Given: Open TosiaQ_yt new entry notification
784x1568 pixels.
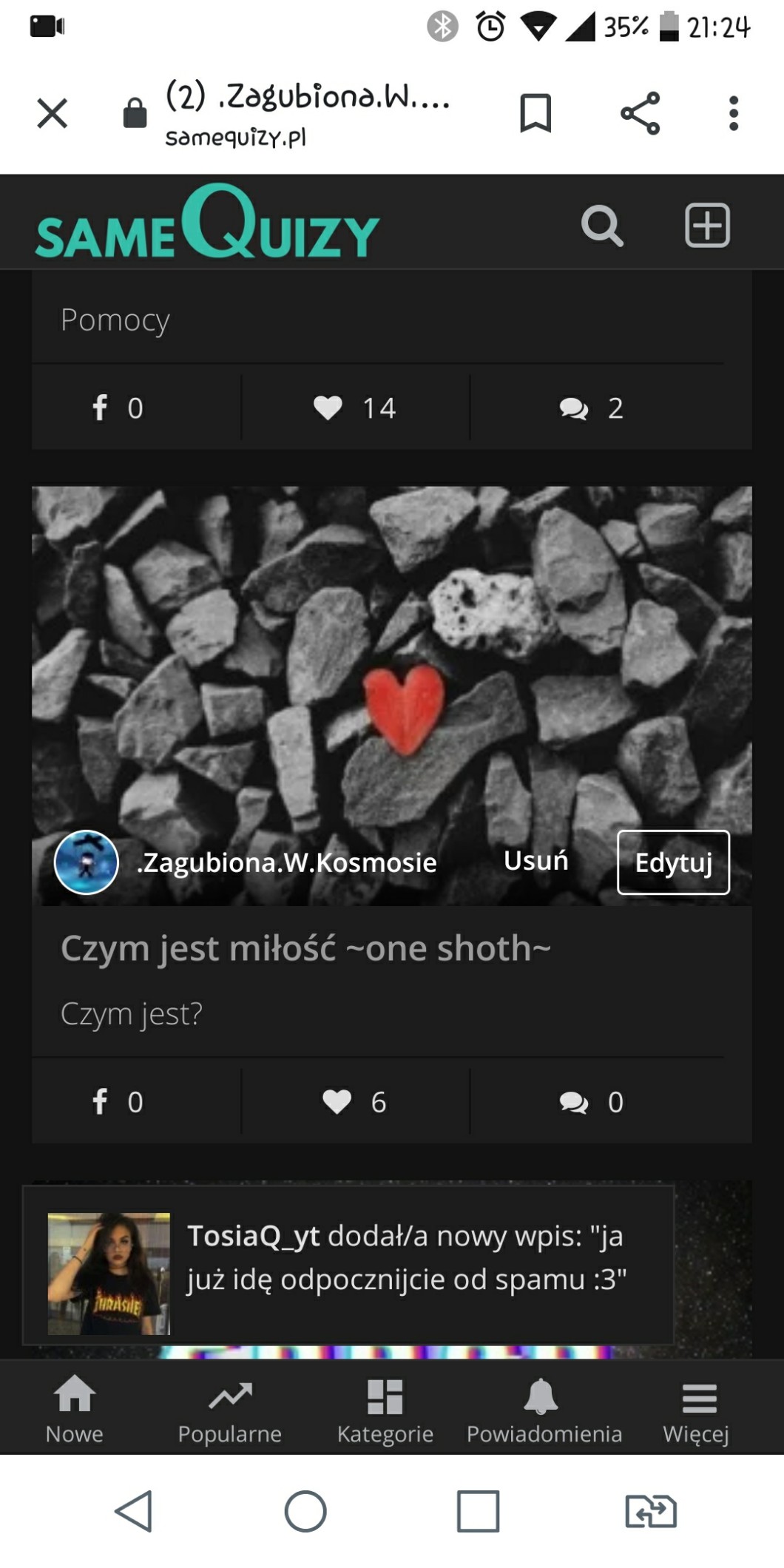Looking at the screenshot, I should coord(405,1258).
